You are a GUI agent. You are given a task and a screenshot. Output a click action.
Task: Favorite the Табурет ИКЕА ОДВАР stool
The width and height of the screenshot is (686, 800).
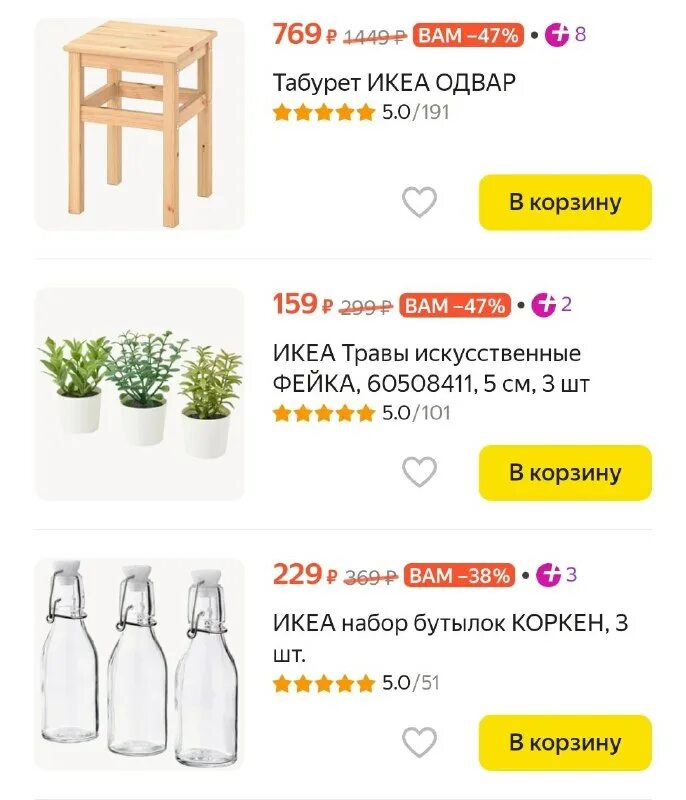(419, 203)
